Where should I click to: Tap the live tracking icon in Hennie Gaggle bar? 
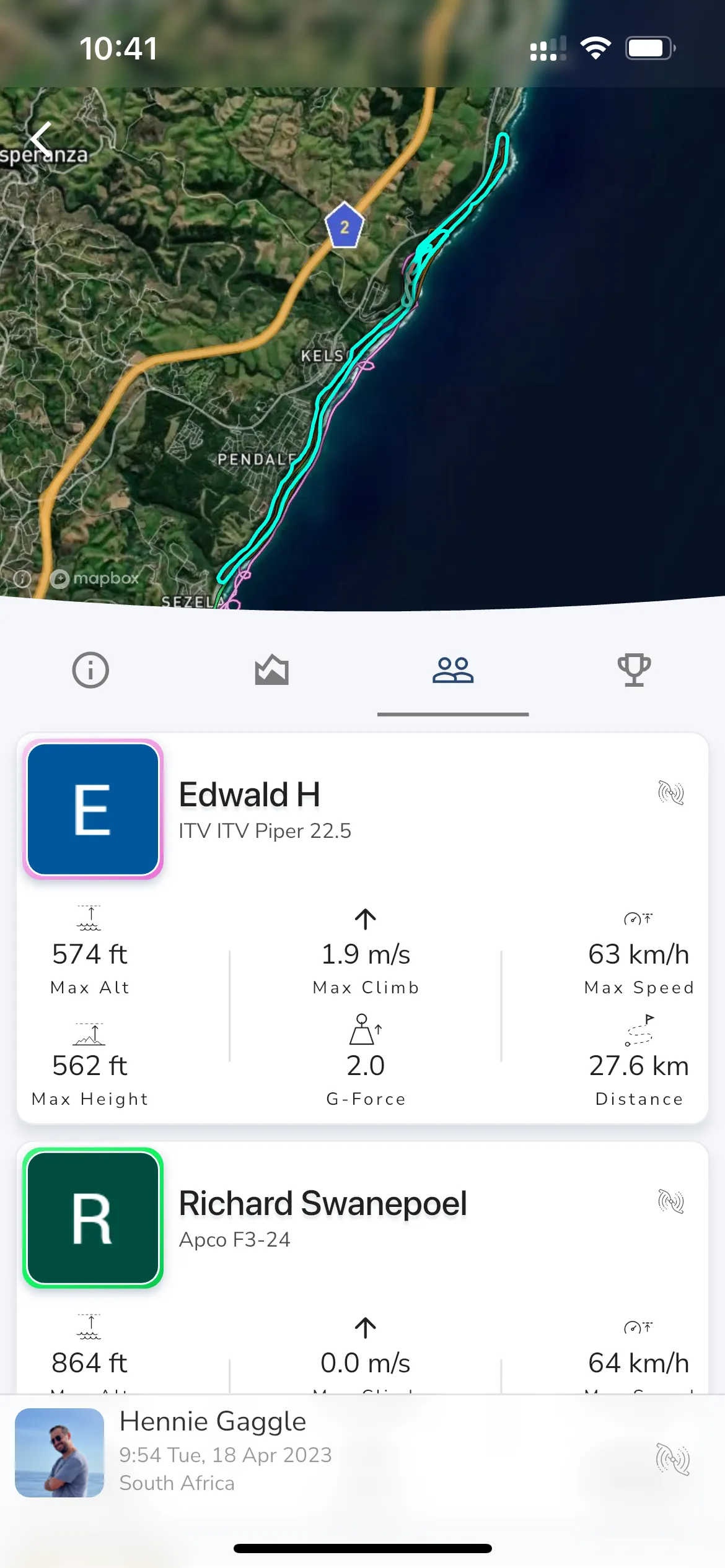672,1460
